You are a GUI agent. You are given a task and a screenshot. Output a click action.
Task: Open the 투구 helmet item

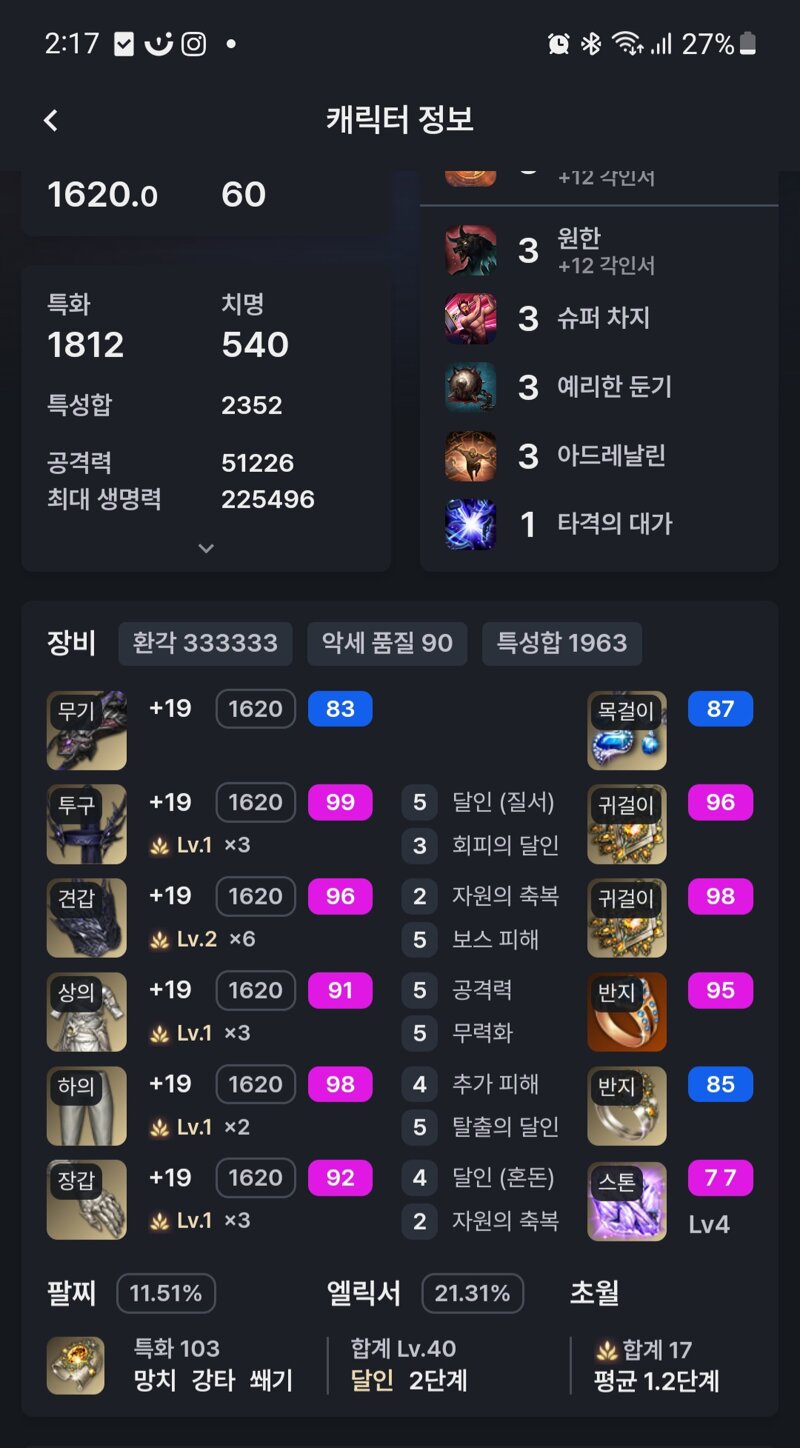[x=87, y=824]
